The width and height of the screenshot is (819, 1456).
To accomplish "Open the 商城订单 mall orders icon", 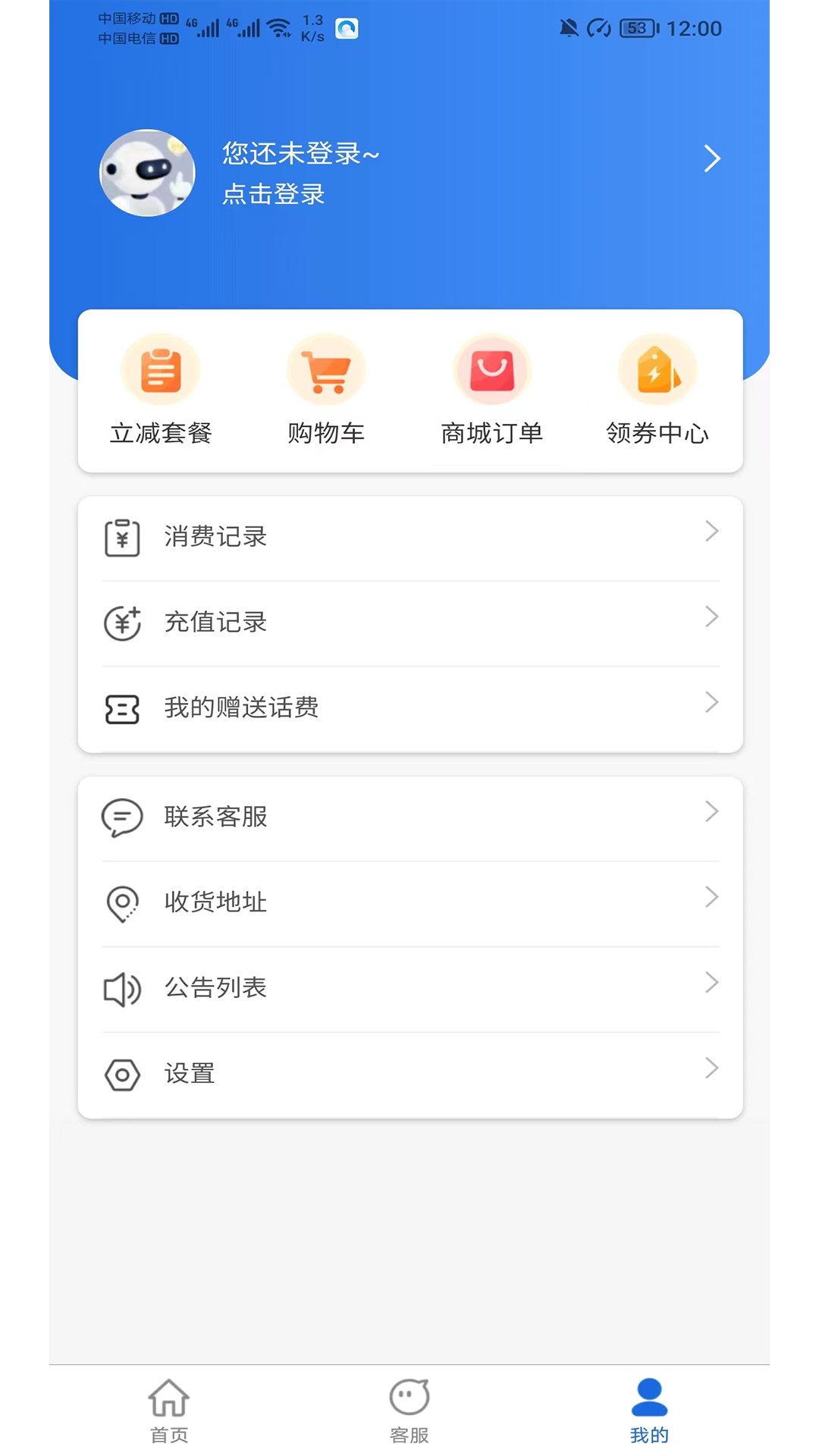I will point(491,369).
